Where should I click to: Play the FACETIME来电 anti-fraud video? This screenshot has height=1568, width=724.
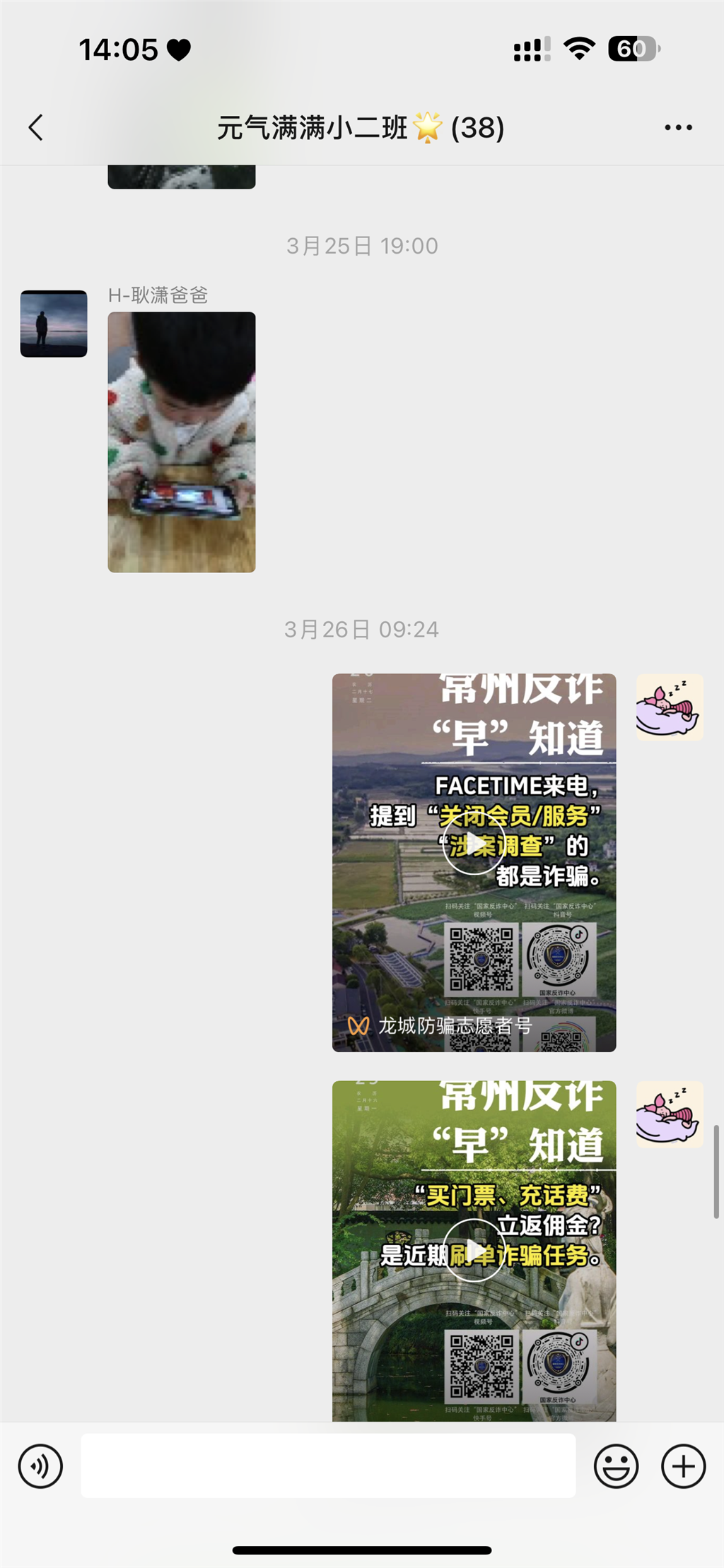coord(474,844)
